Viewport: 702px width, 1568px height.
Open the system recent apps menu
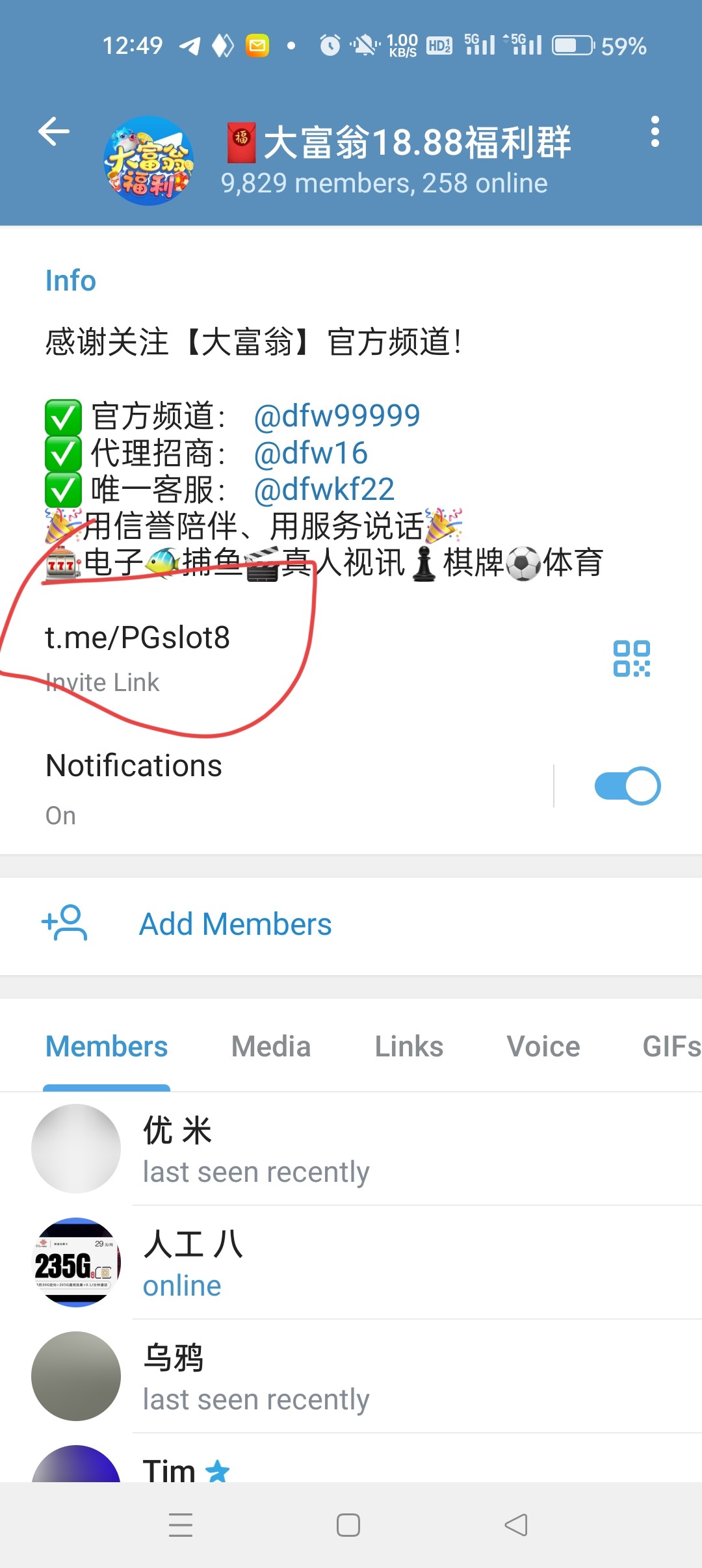click(x=181, y=1525)
